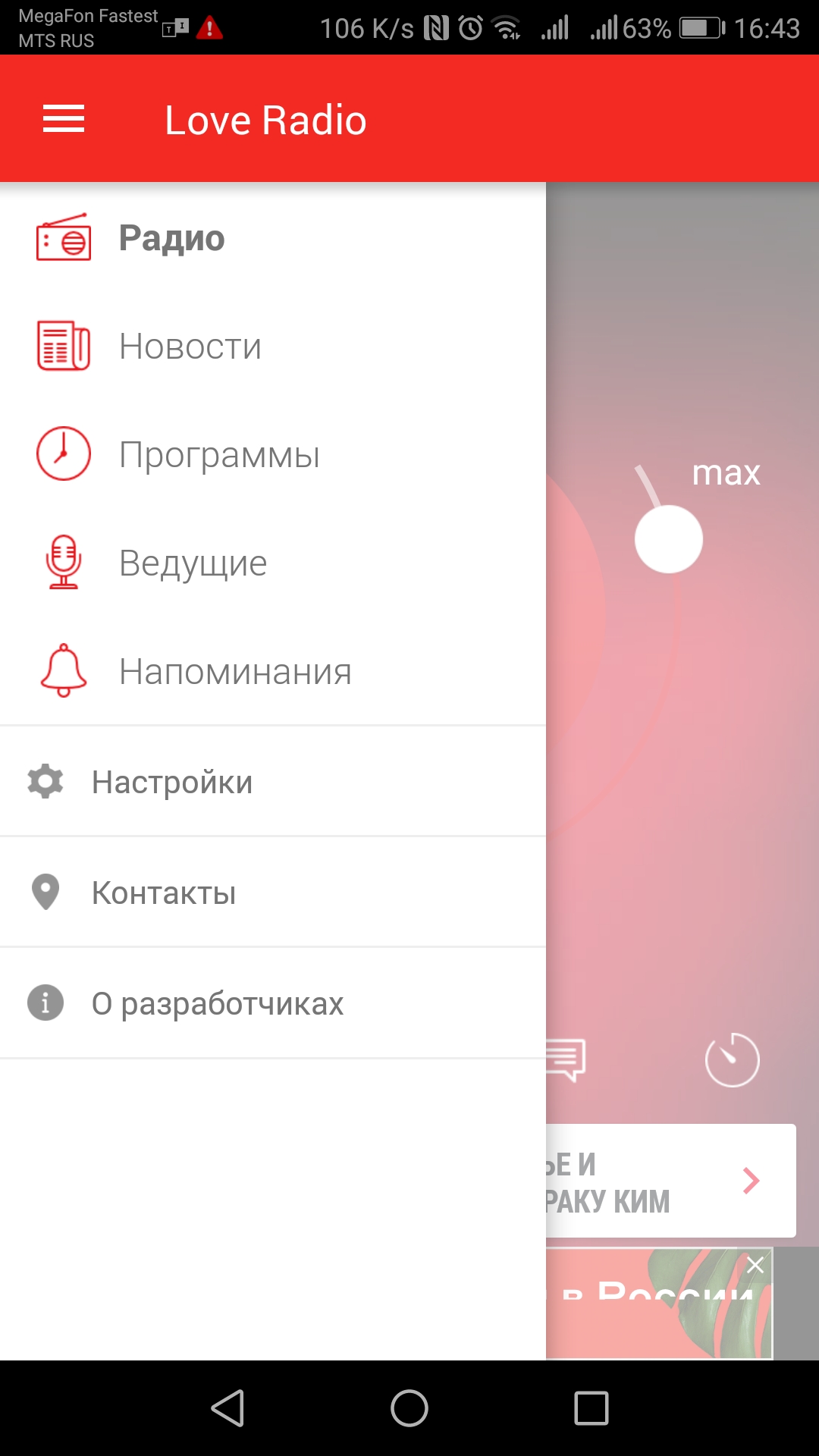
Task: Tap the volume knob
Action: (668, 539)
